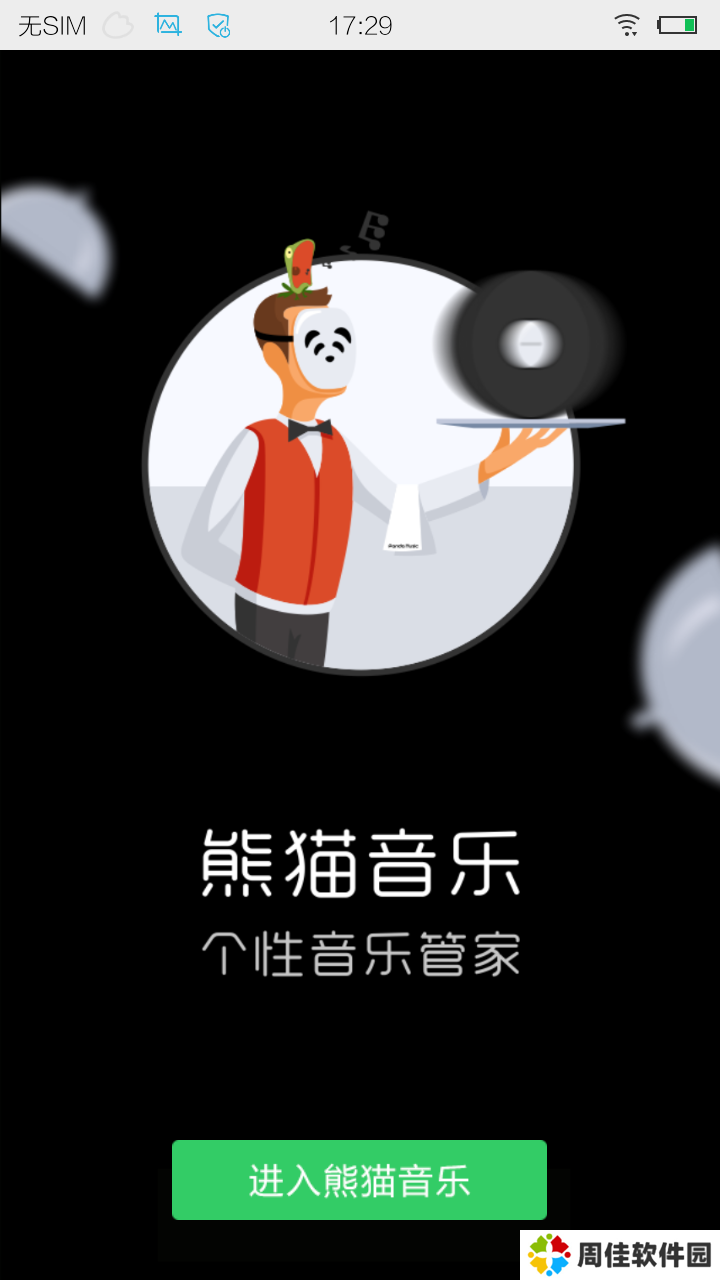The image size is (720, 1280).
Task: Tap the 进入熊猫音乐 button
Action: coord(359,1180)
